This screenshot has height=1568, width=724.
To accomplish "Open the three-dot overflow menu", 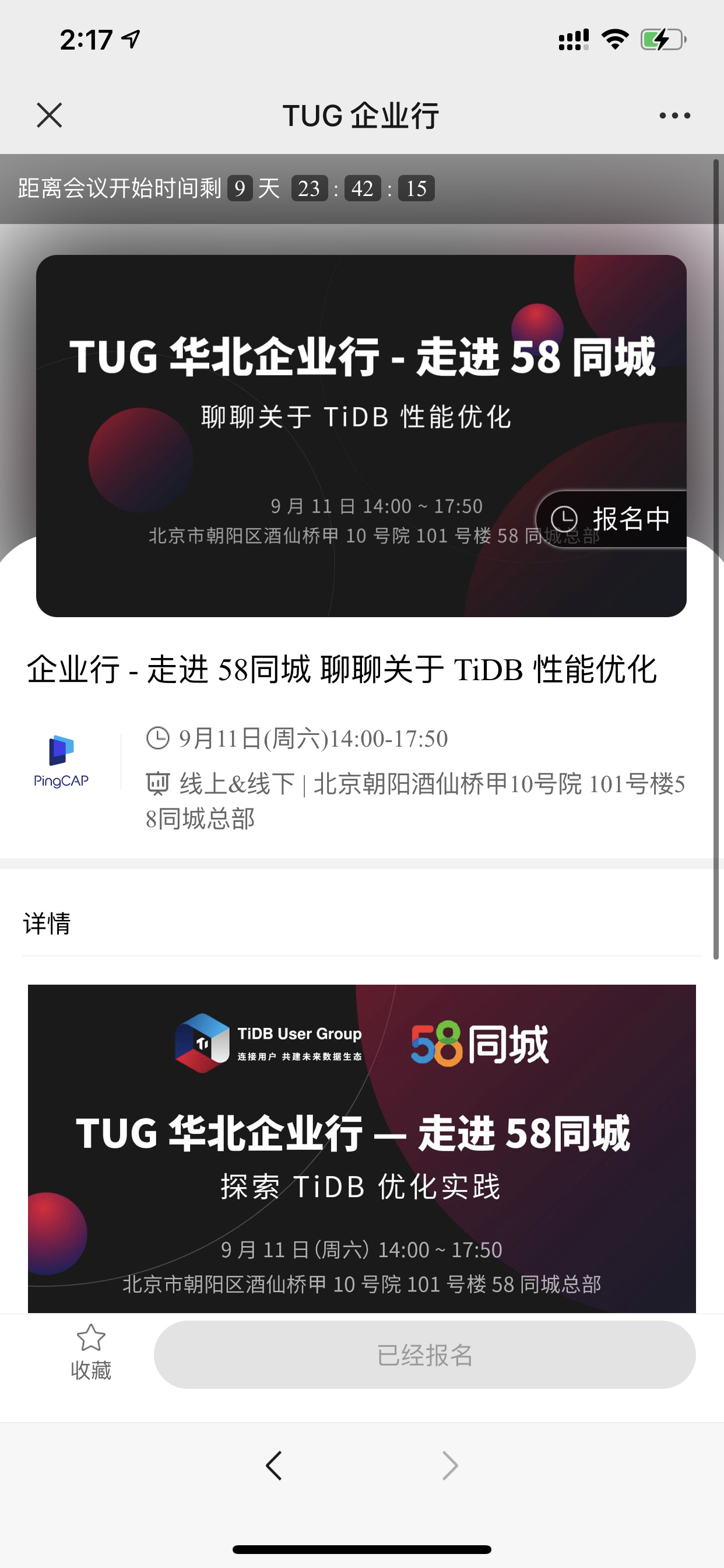I will coord(674,115).
